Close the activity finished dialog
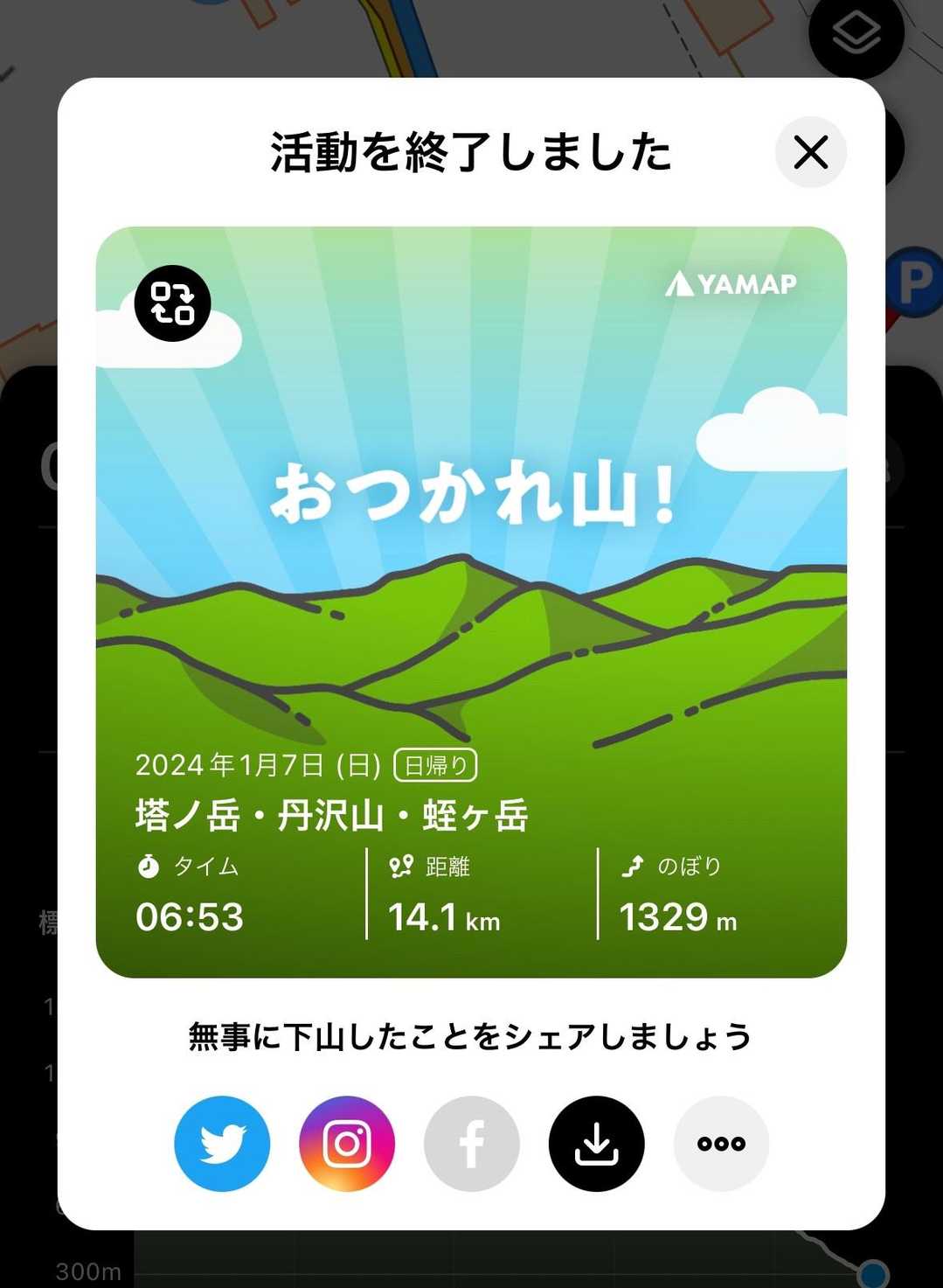943x1288 pixels. click(x=810, y=152)
